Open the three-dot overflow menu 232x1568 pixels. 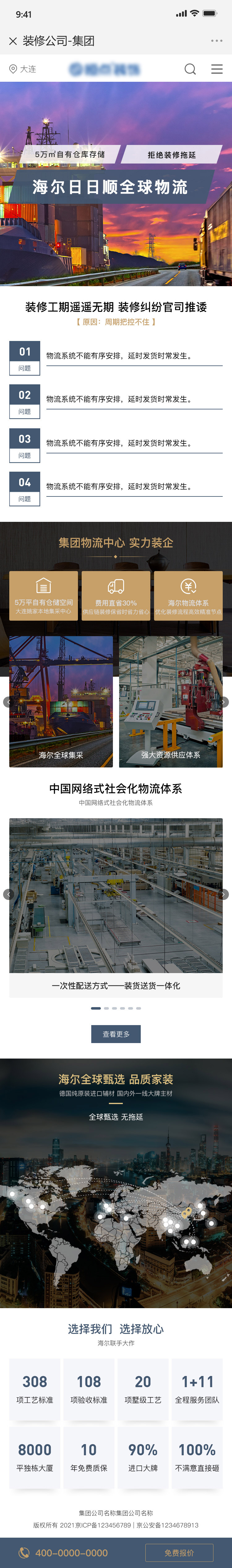(x=216, y=41)
